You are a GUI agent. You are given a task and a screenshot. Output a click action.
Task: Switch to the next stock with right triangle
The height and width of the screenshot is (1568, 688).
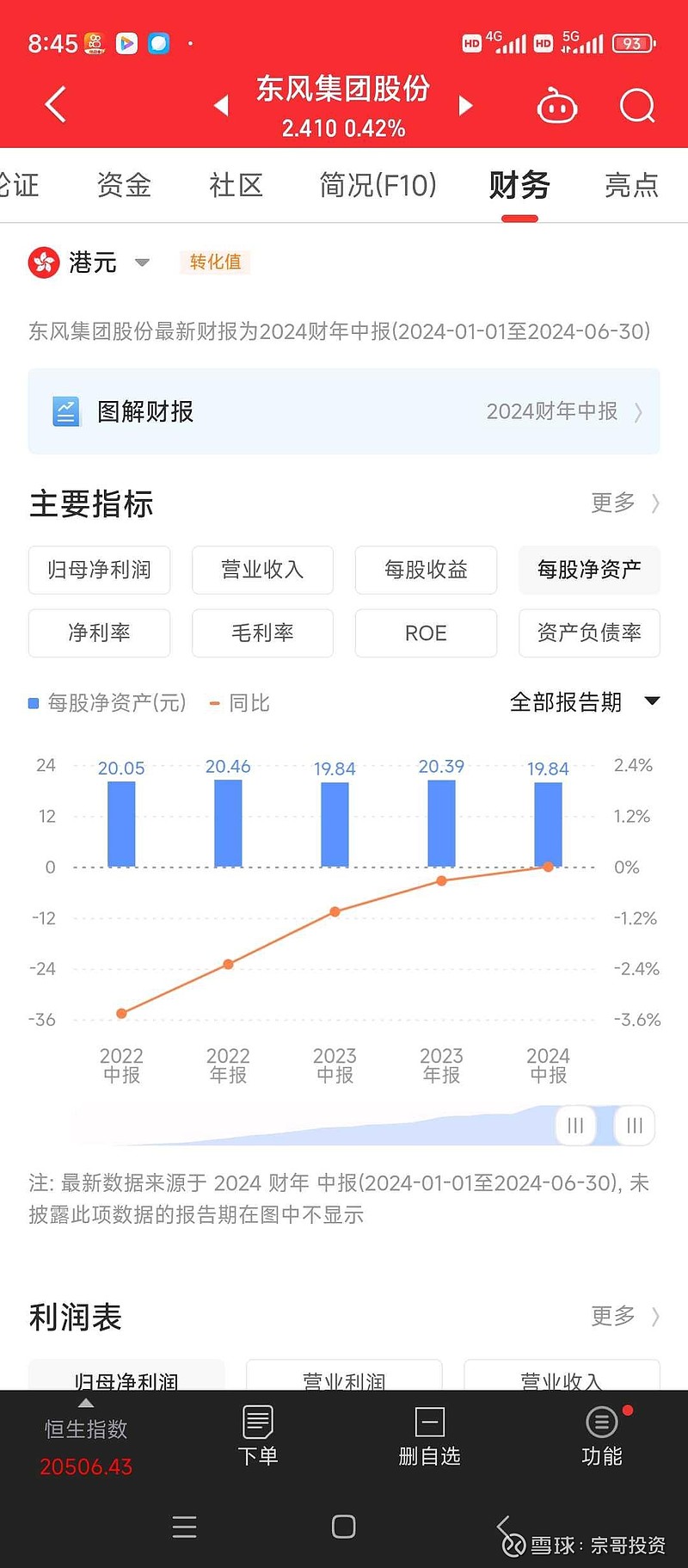[x=465, y=105]
